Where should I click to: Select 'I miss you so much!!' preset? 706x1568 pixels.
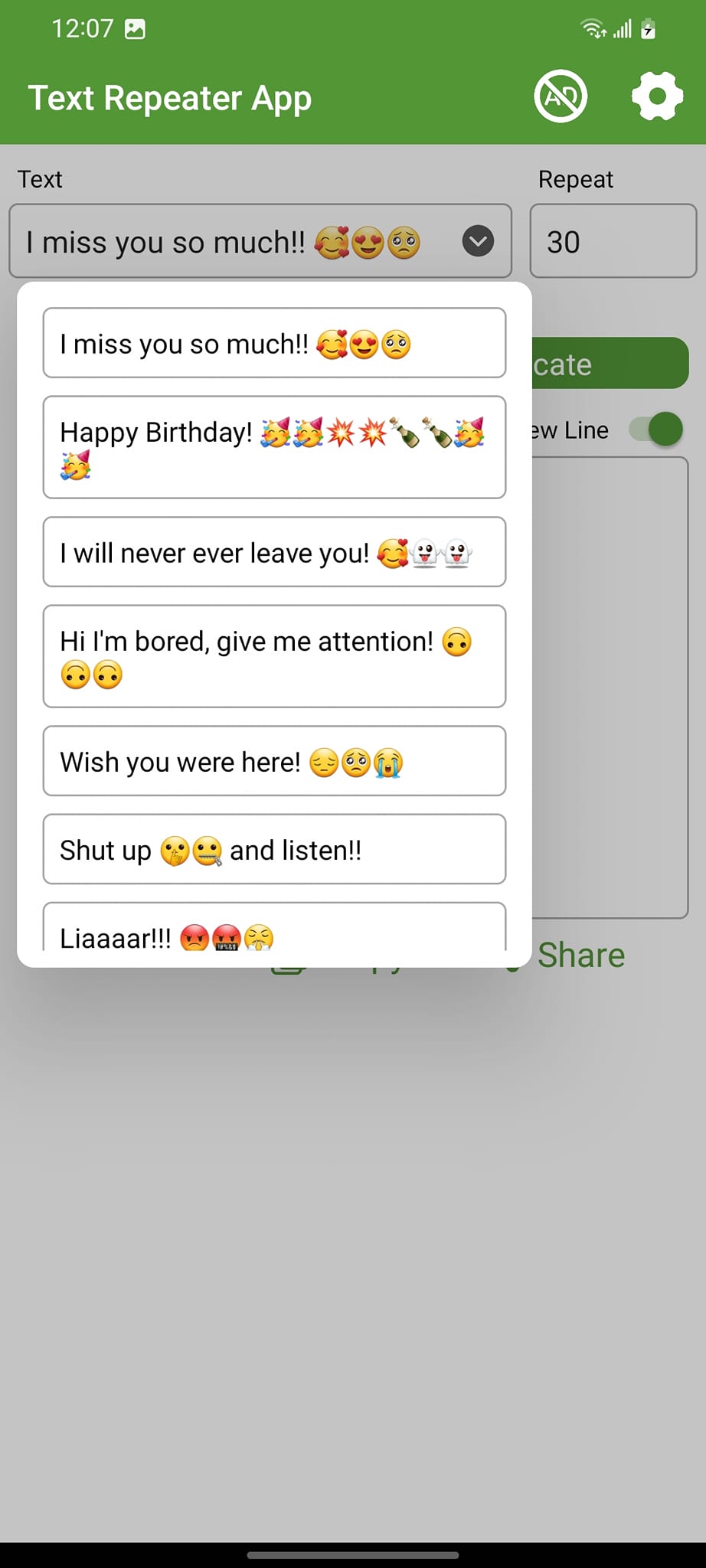pos(274,343)
